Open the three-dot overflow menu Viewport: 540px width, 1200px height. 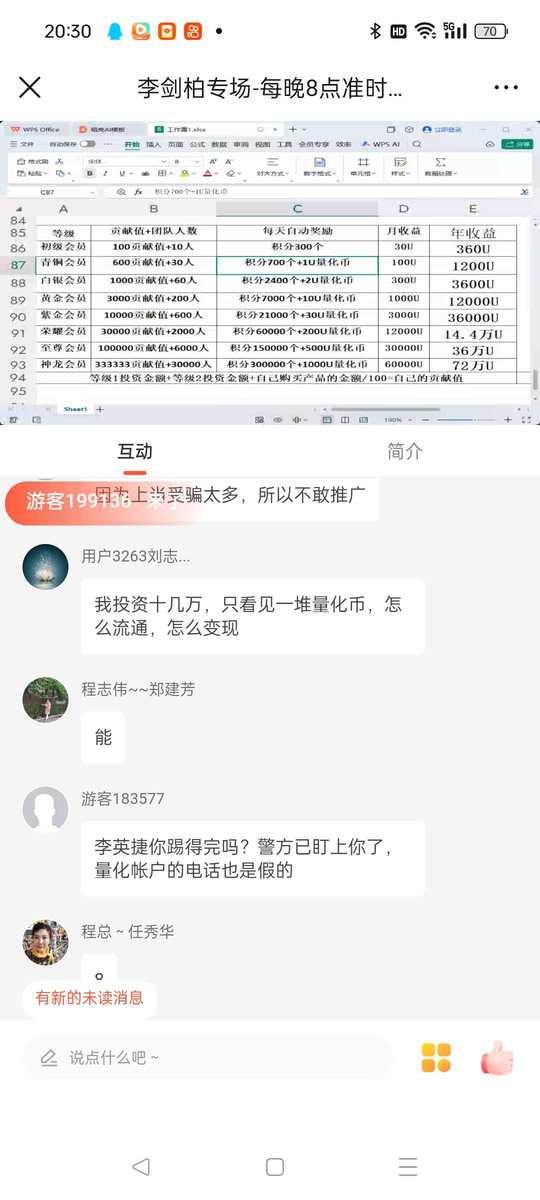pos(507,87)
